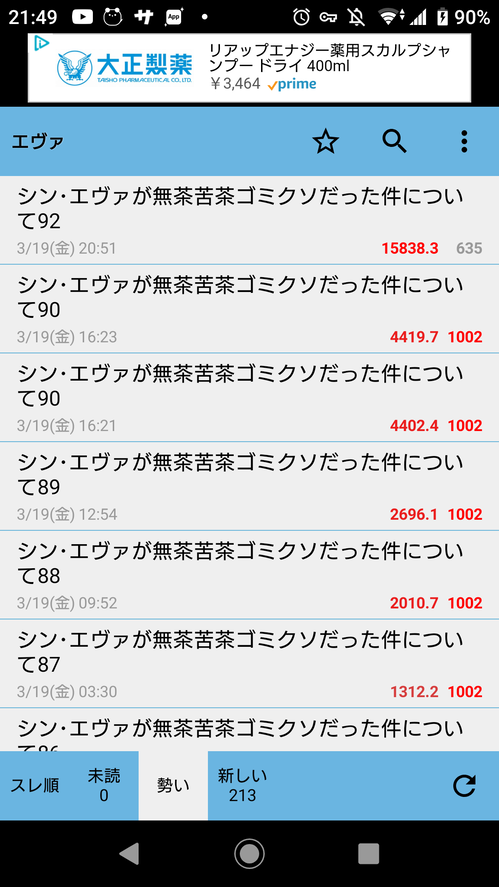Switch to the 新しい tab
The image size is (499, 887).
click(x=243, y=786)
